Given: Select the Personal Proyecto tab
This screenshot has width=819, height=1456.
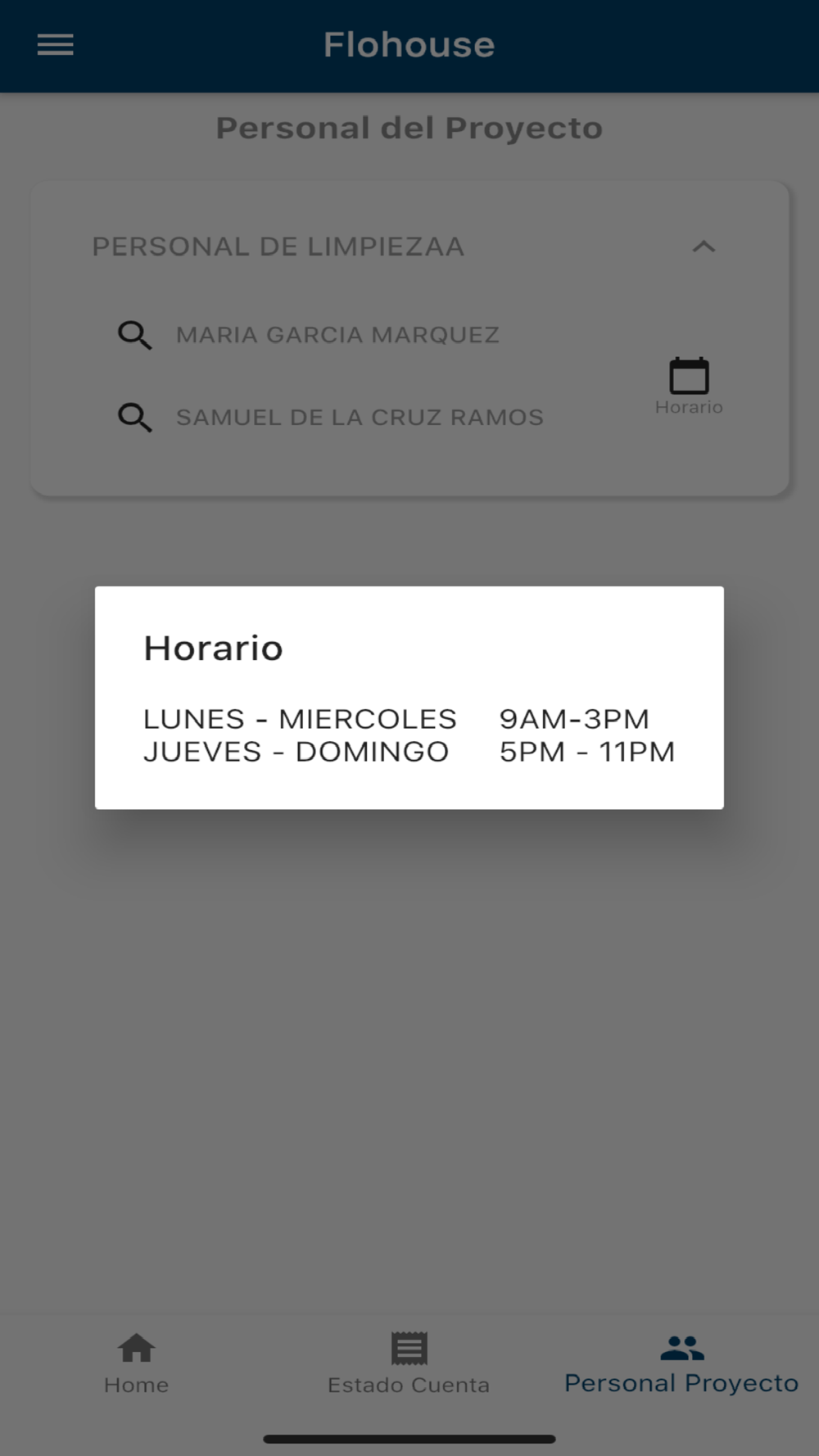Looking at the screenshot, I should pyautogui.click(x=681, y=1363).
